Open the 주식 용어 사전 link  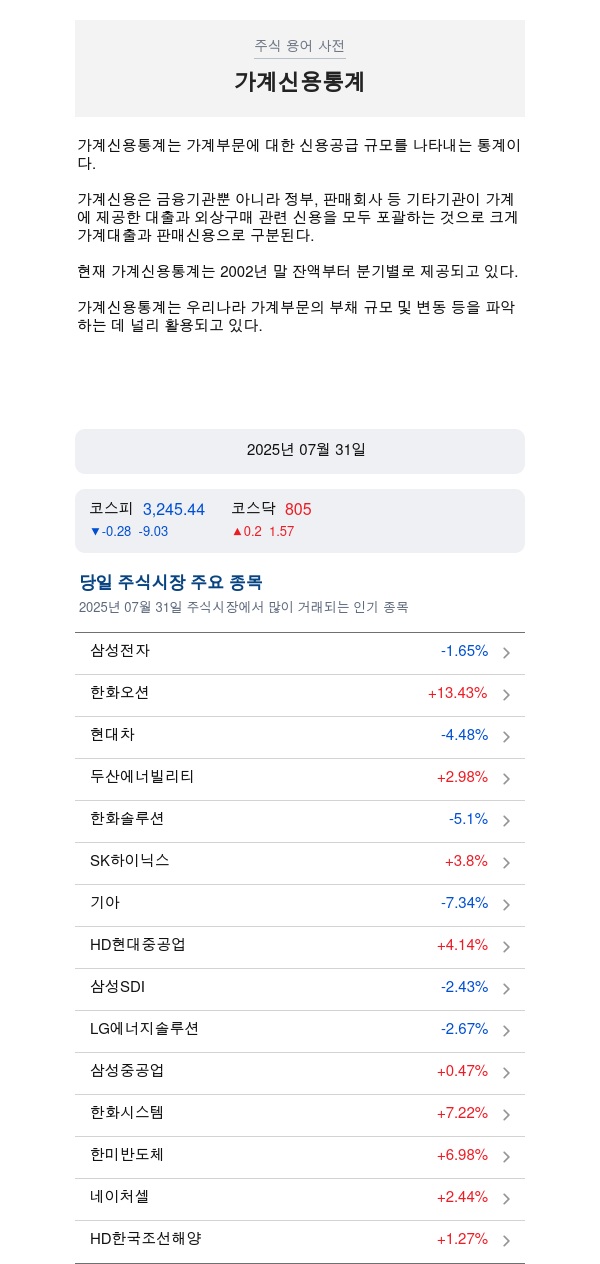(x=300, y=46)
